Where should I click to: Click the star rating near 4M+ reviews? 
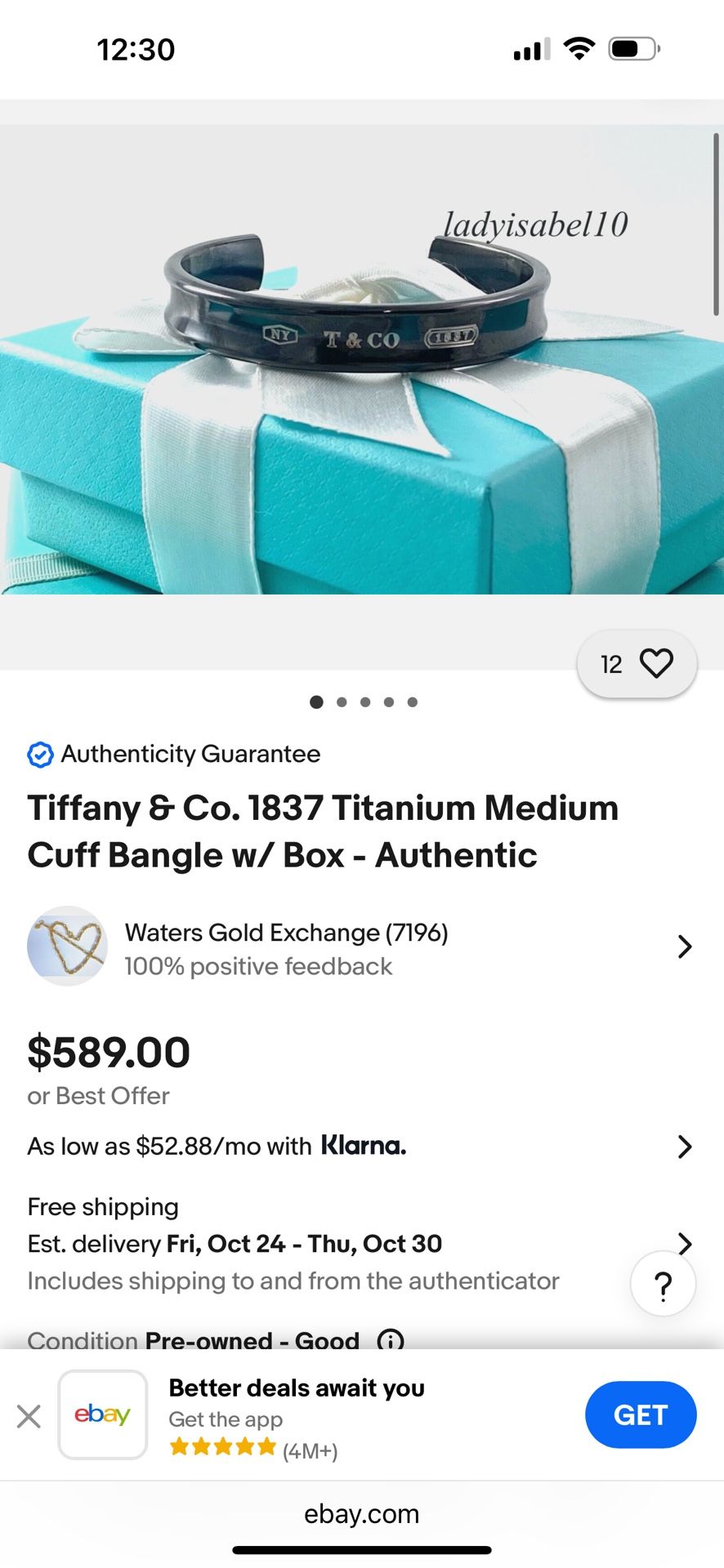point(221,1445)
